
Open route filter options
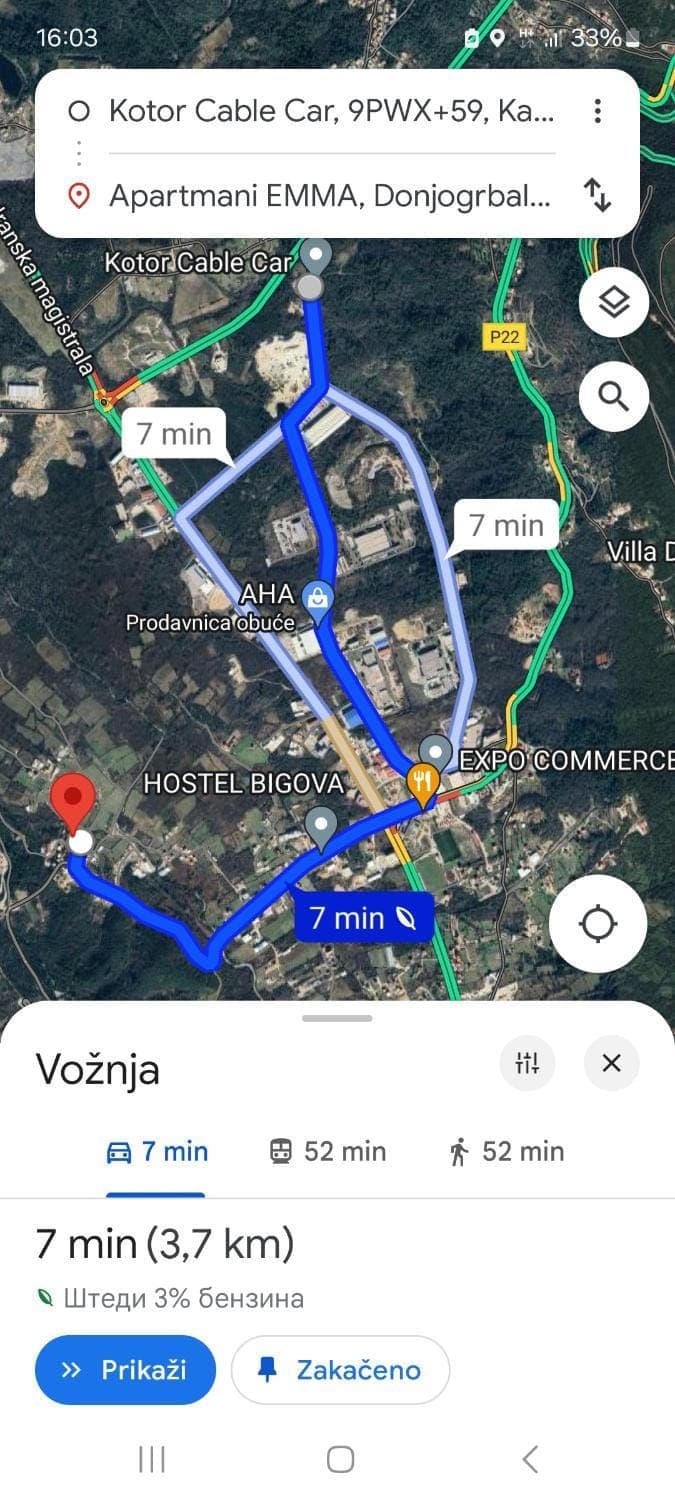pos(527,1063)
